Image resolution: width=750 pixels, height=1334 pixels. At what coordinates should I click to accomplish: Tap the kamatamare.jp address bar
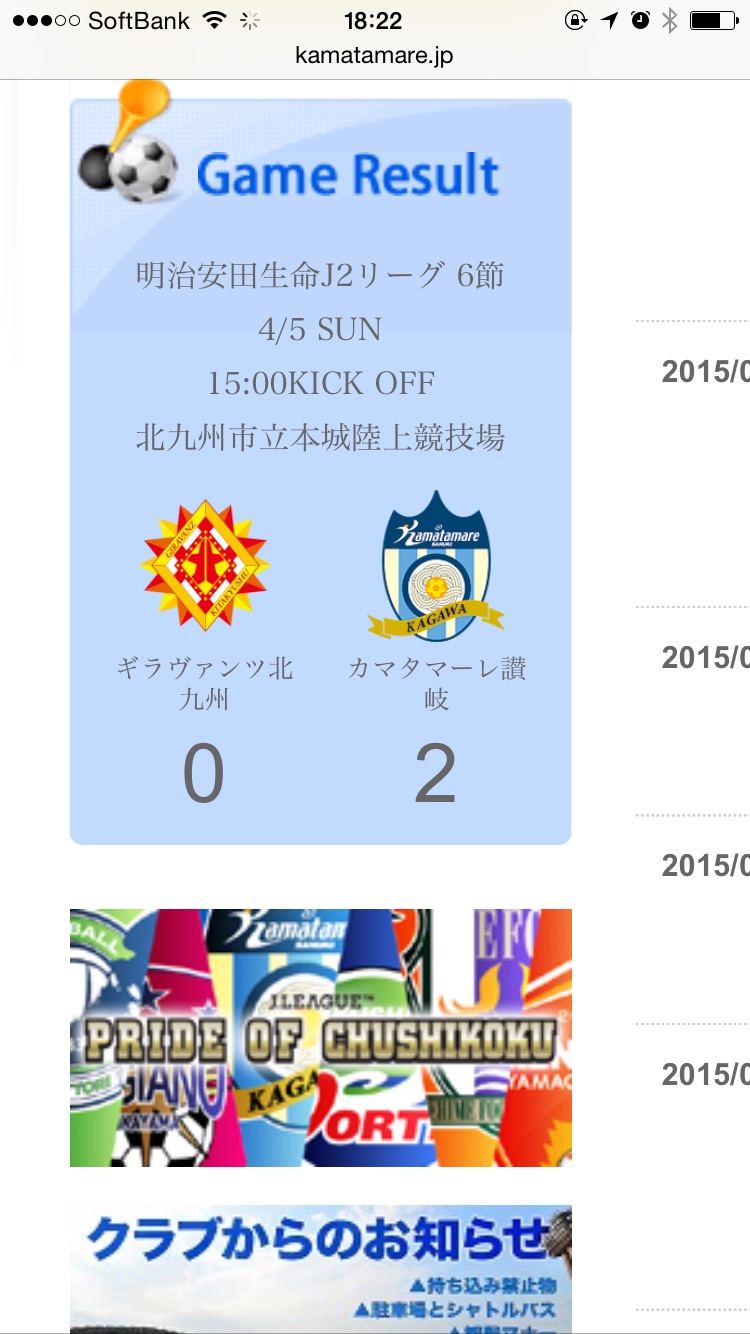[374, 56]
